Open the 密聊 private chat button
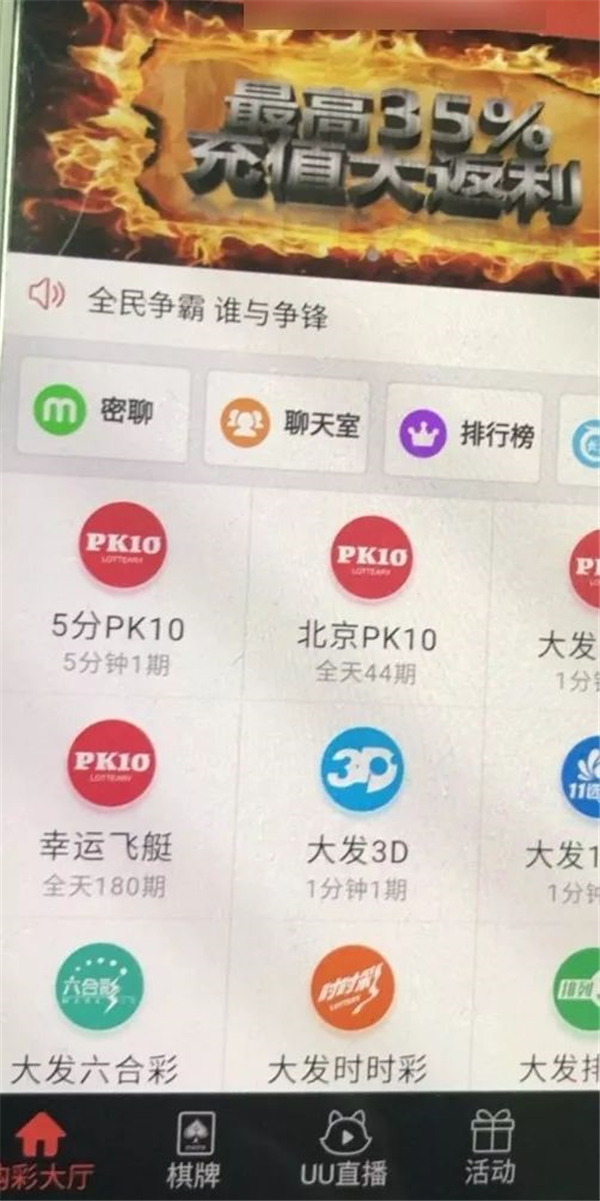 point(103,413)
